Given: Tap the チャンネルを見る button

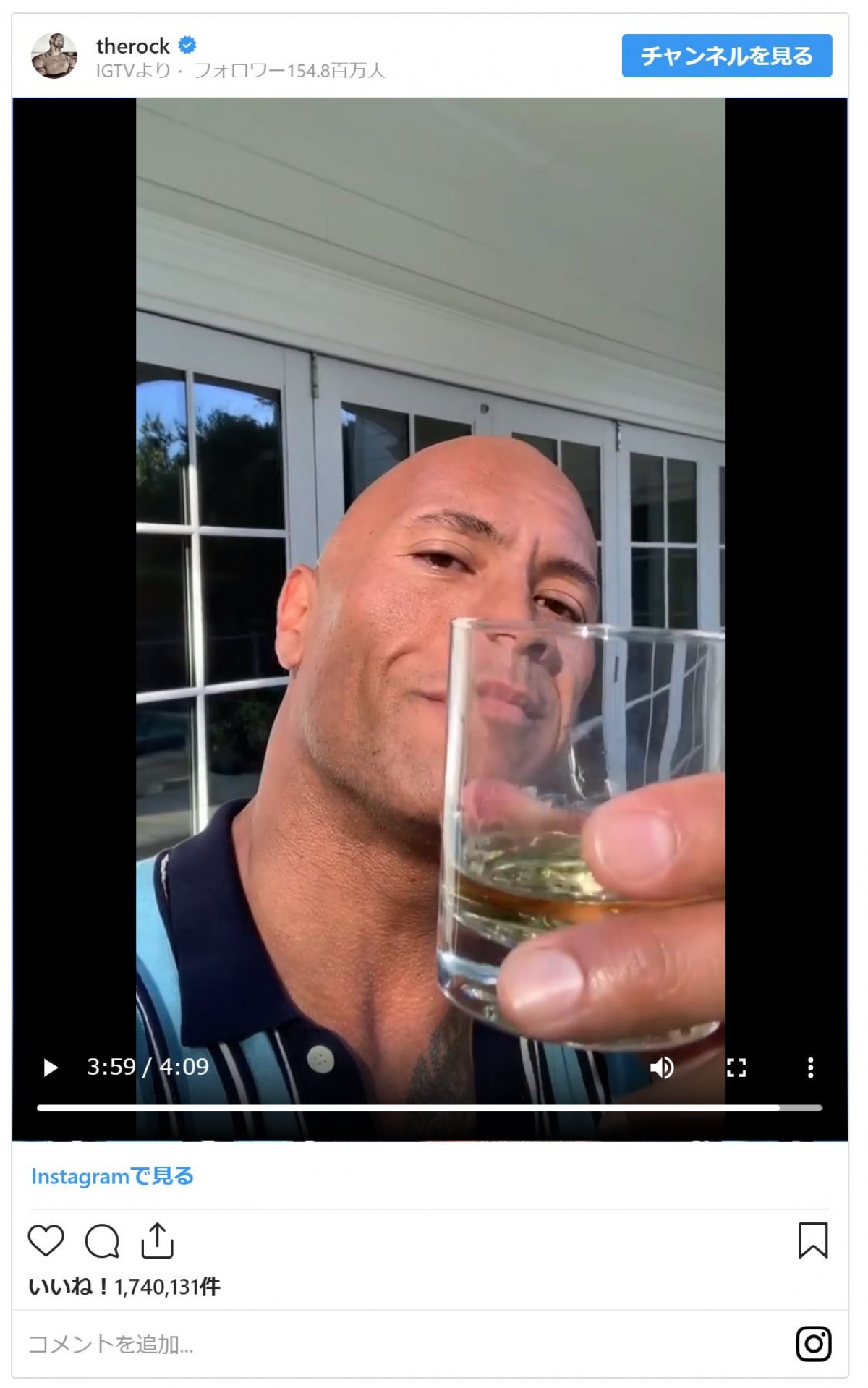Looking at the screenshot, I should (x=726, y=56).
